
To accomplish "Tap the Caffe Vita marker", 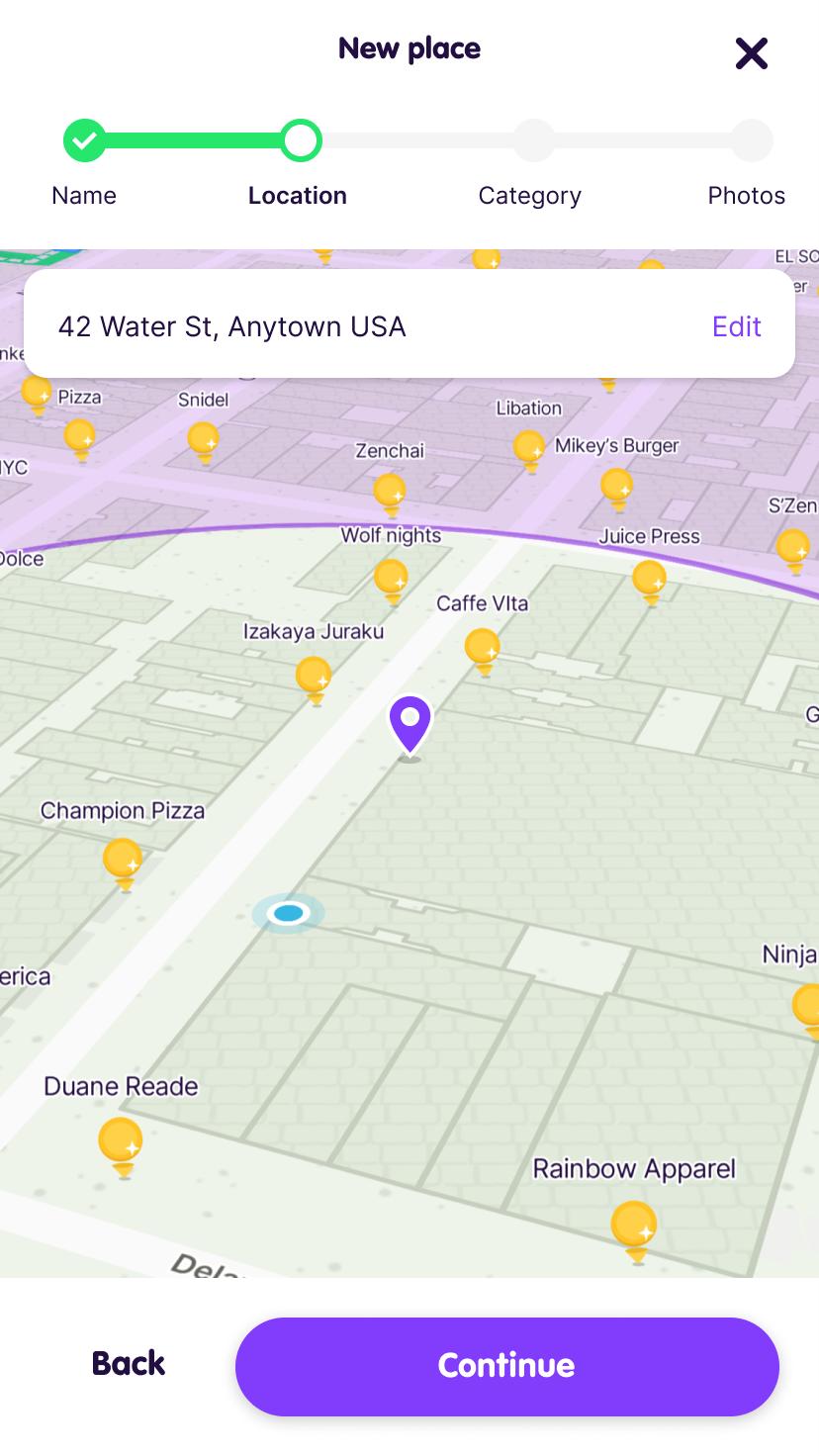I will (x=483, y=650).
